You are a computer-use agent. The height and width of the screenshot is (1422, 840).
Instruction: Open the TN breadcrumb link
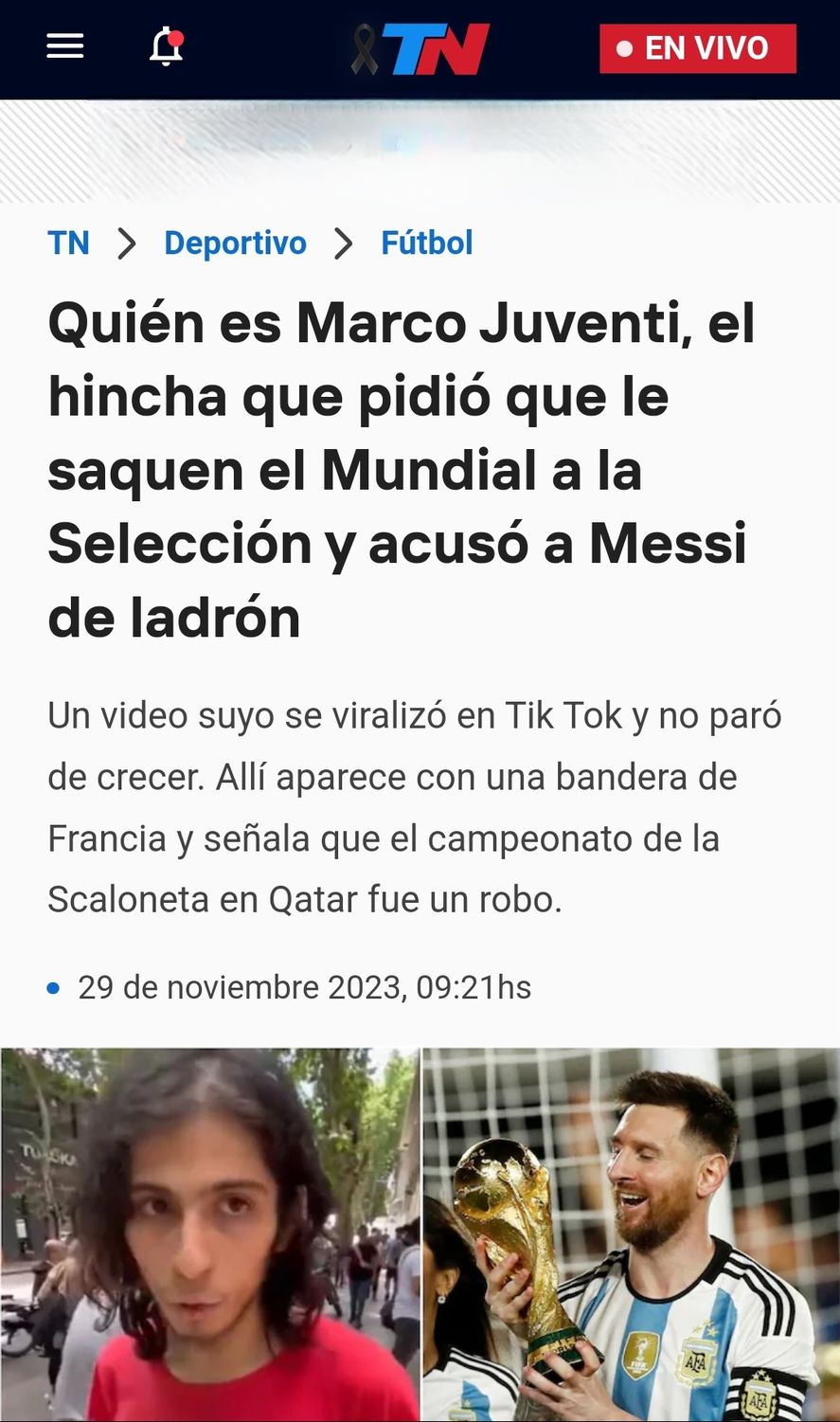pyautogui.click(x=68, y=243)
